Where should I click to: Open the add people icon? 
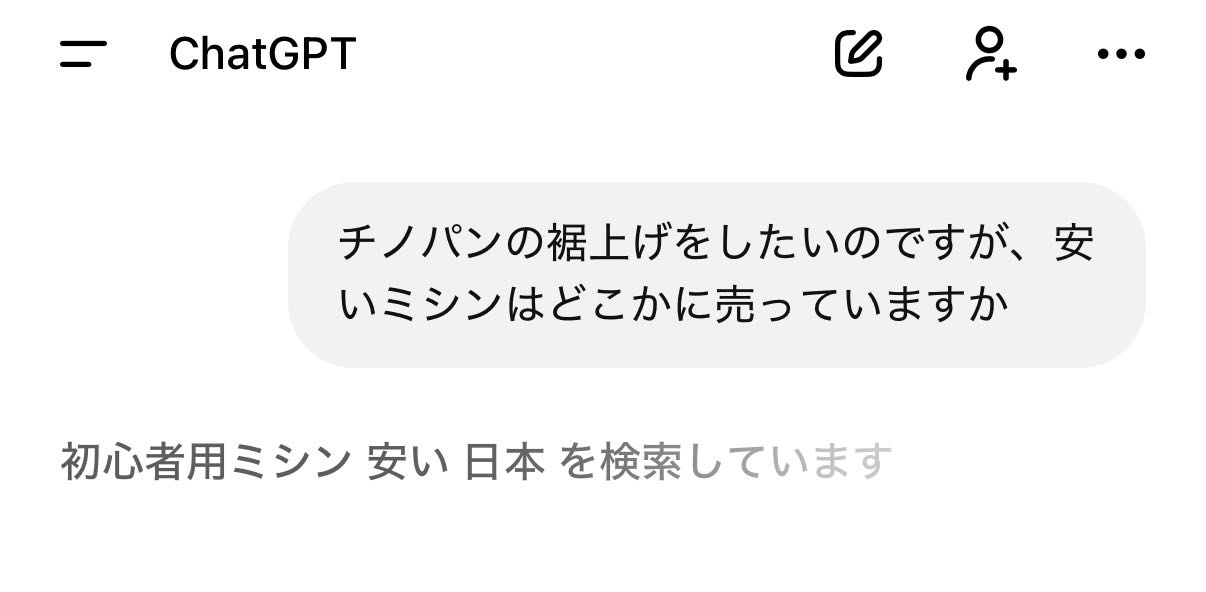(990, 53)
